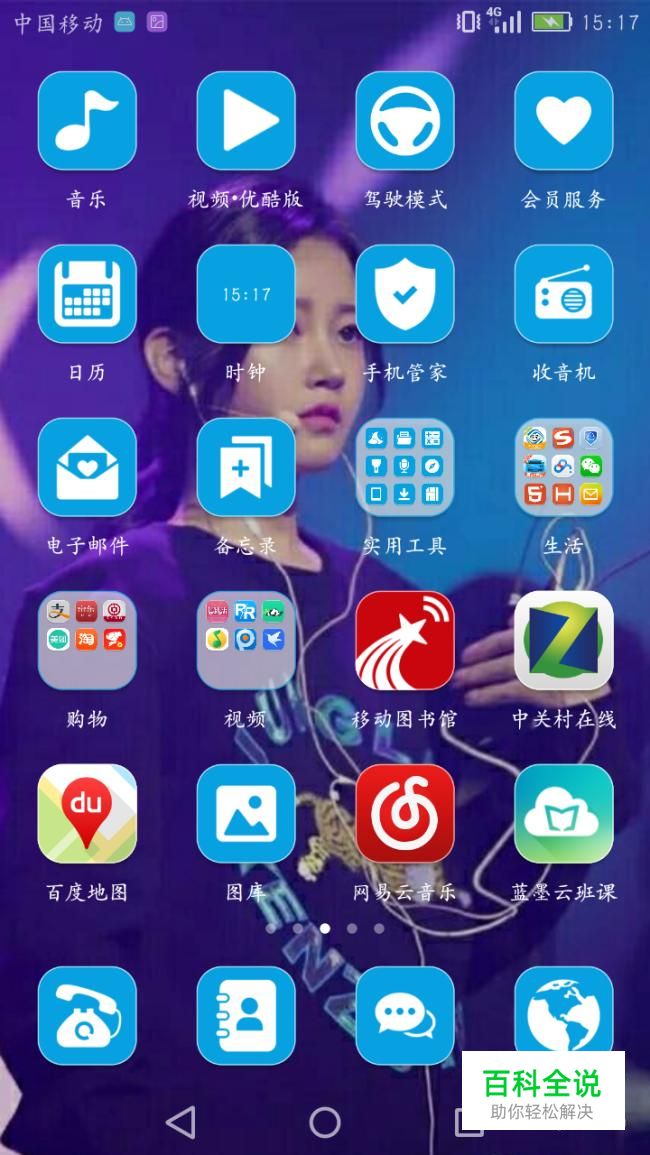Image resolution: width=650 pixels, height=1155 pixels.
Task: Launch 移动图书馆 mobile library
Action: point(405,640)
